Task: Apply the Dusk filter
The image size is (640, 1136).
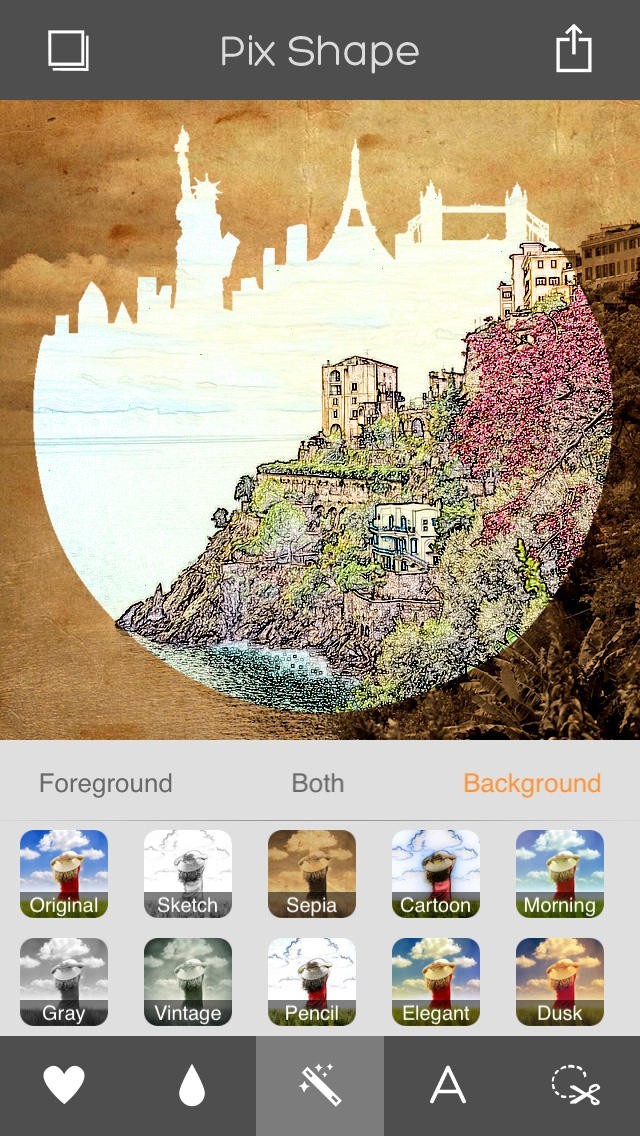Action: 560,981
